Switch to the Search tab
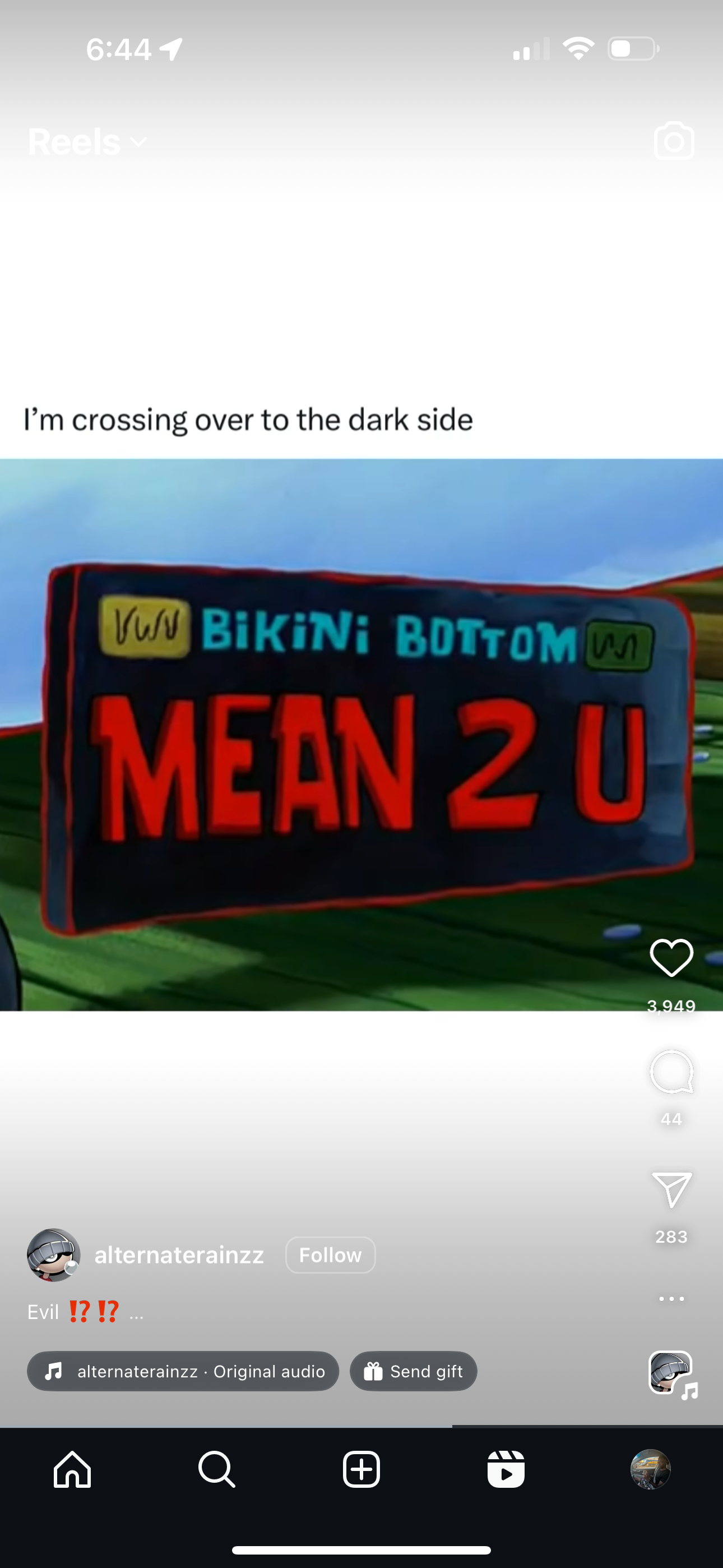 (x=217, y=1469)
